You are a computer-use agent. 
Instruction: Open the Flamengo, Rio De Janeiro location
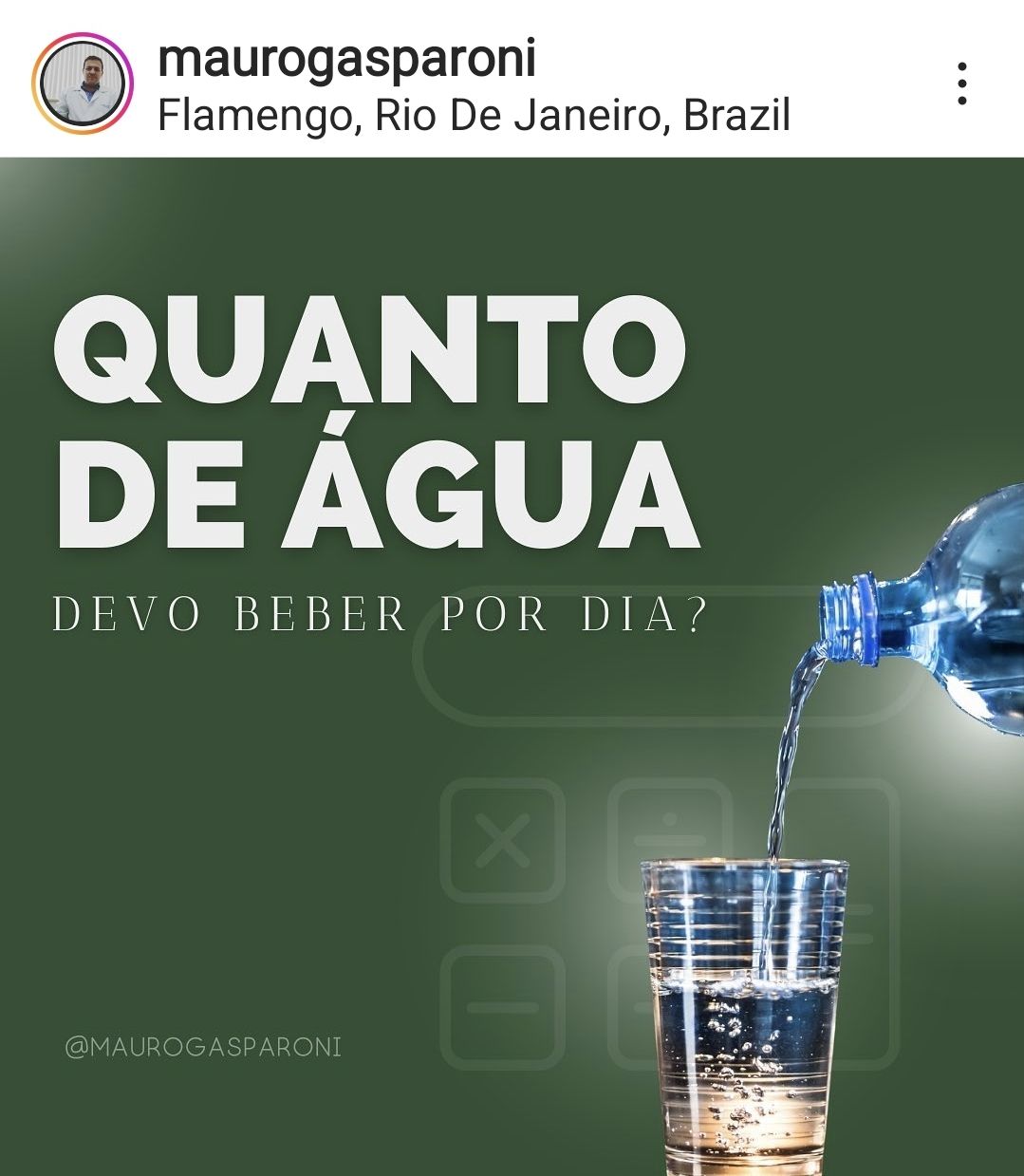point(474,117)
